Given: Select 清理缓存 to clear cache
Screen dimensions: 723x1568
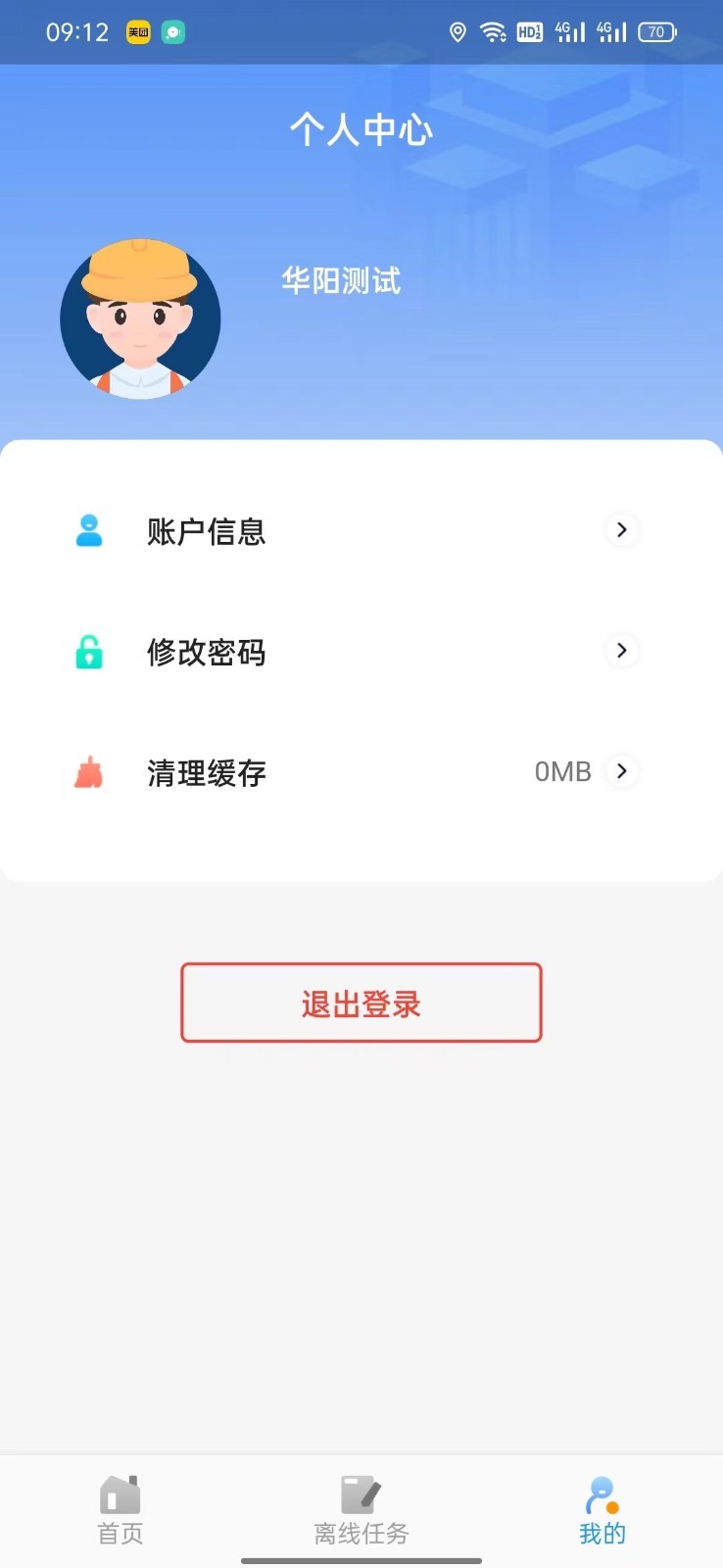Looking at the screenshot, I should coord(361,772).
